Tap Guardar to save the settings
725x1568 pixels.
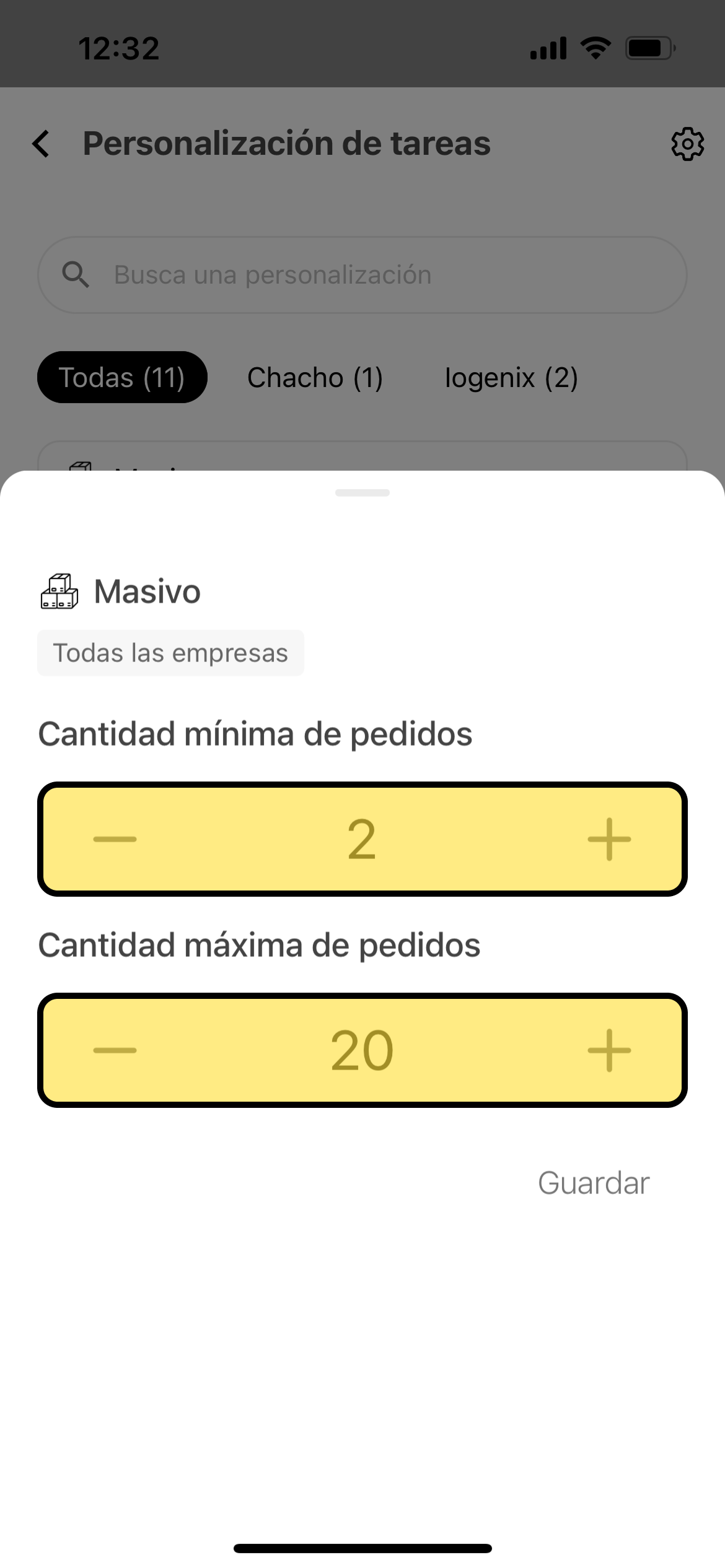pyautogui.click(x=593, y=1183)
